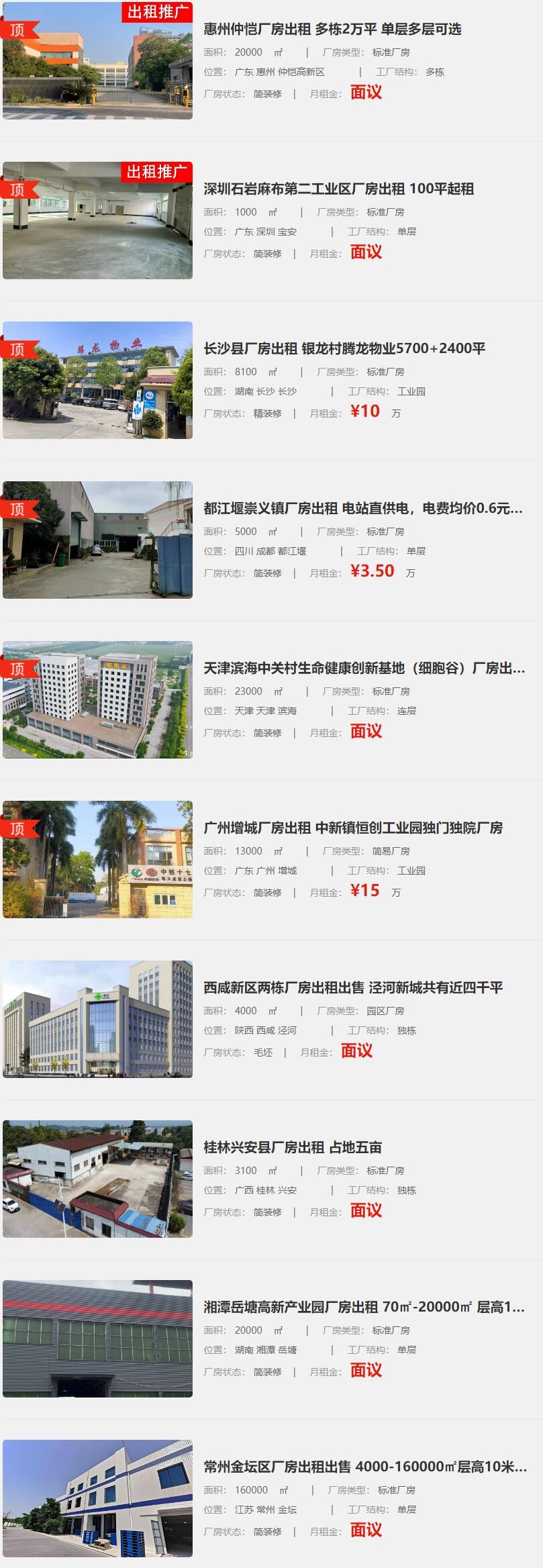Open the 湘潭岳塘高新产业园厂房出租 listing
Viewport: 543px width, 1568px height.
coord(364,1308)
